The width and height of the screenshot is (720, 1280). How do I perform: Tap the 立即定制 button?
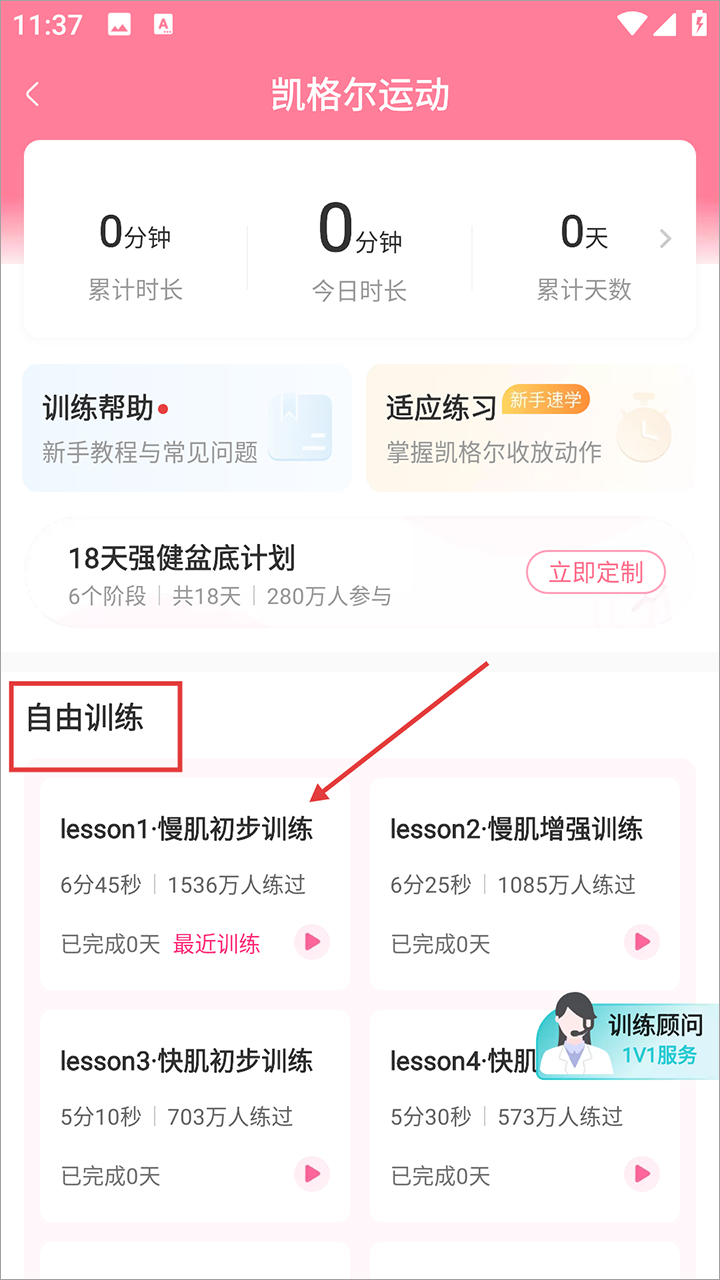coord(595,573)
